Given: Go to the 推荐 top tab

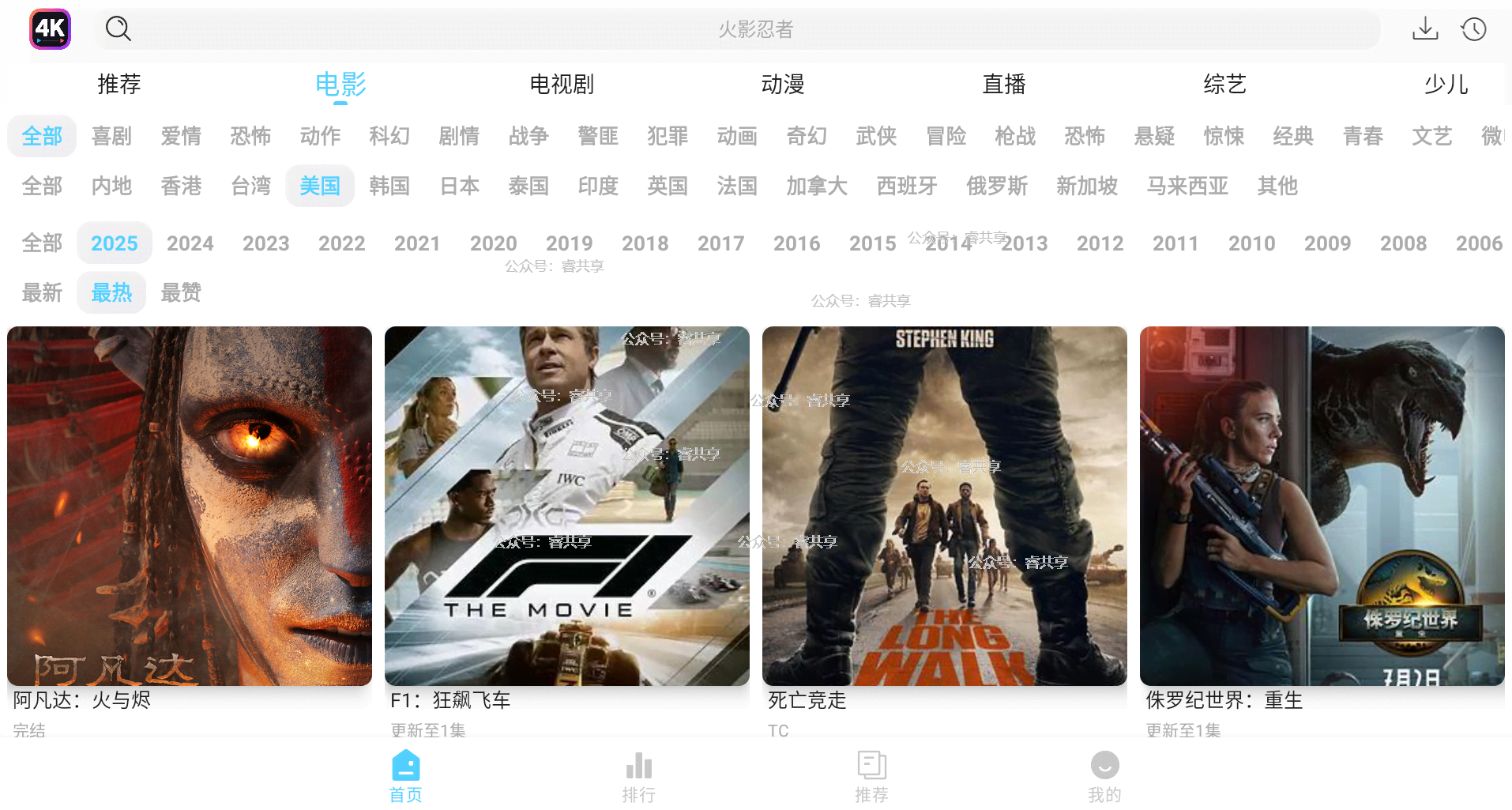Looking at the screenshot, I should point(118,84).
